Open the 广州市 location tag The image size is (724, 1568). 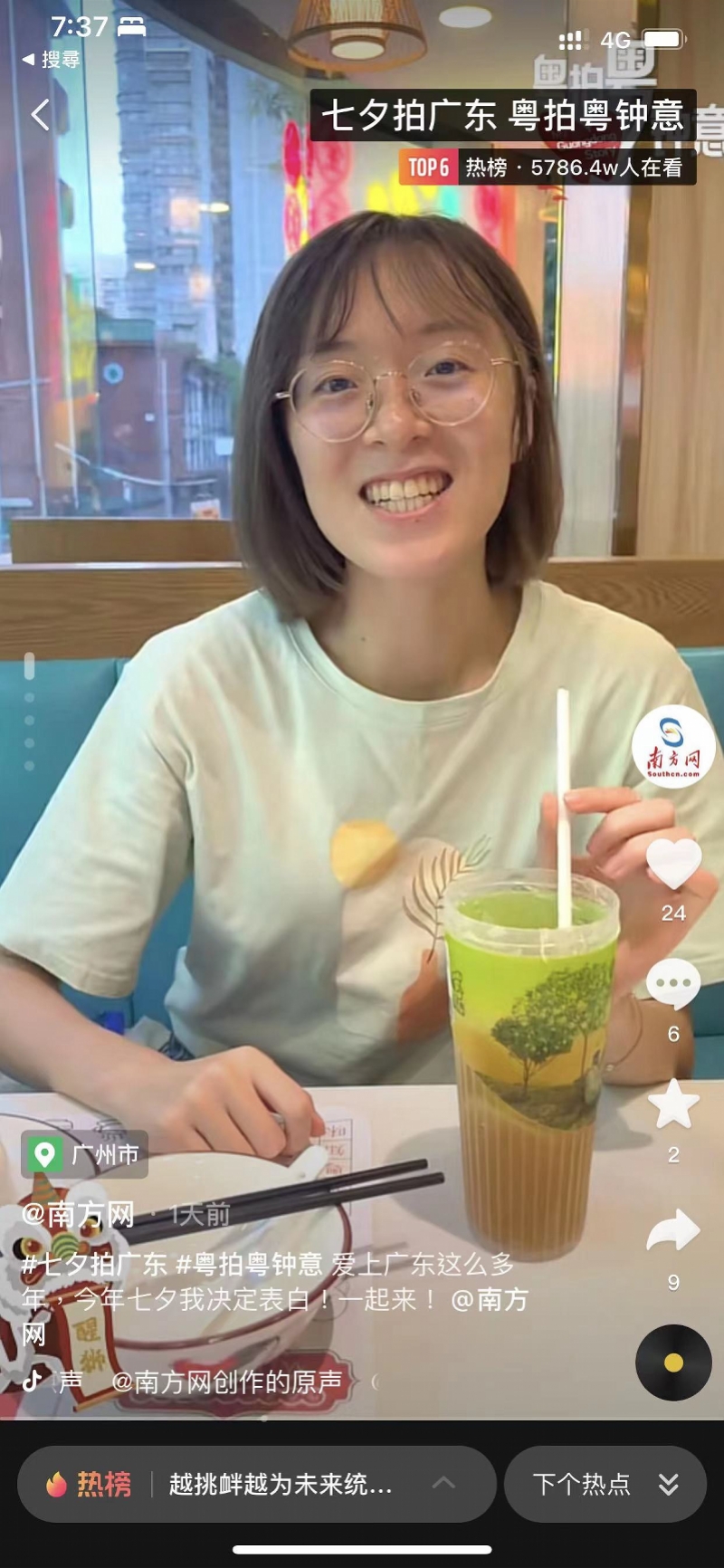(85, 1154)
